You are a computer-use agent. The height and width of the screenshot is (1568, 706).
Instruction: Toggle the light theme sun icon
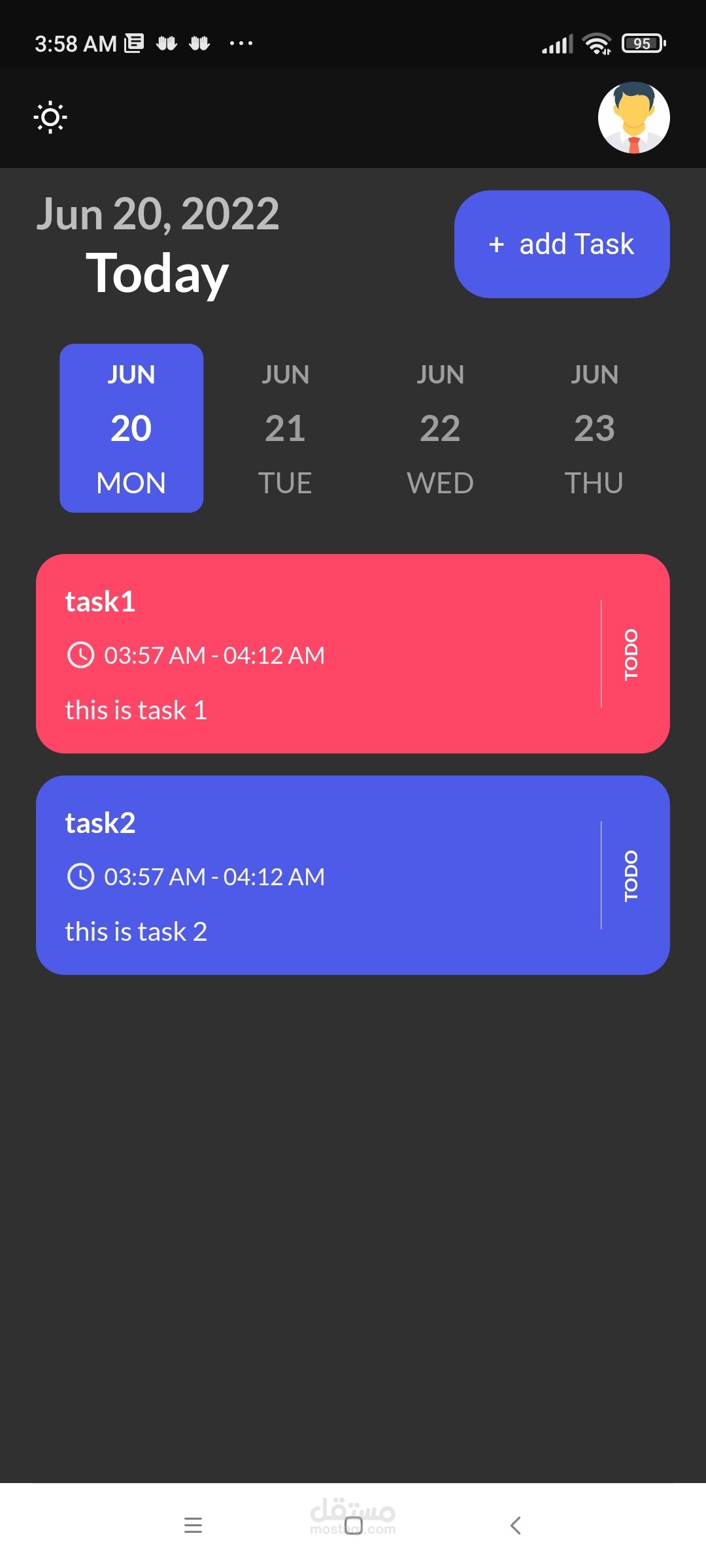point(50,118)
